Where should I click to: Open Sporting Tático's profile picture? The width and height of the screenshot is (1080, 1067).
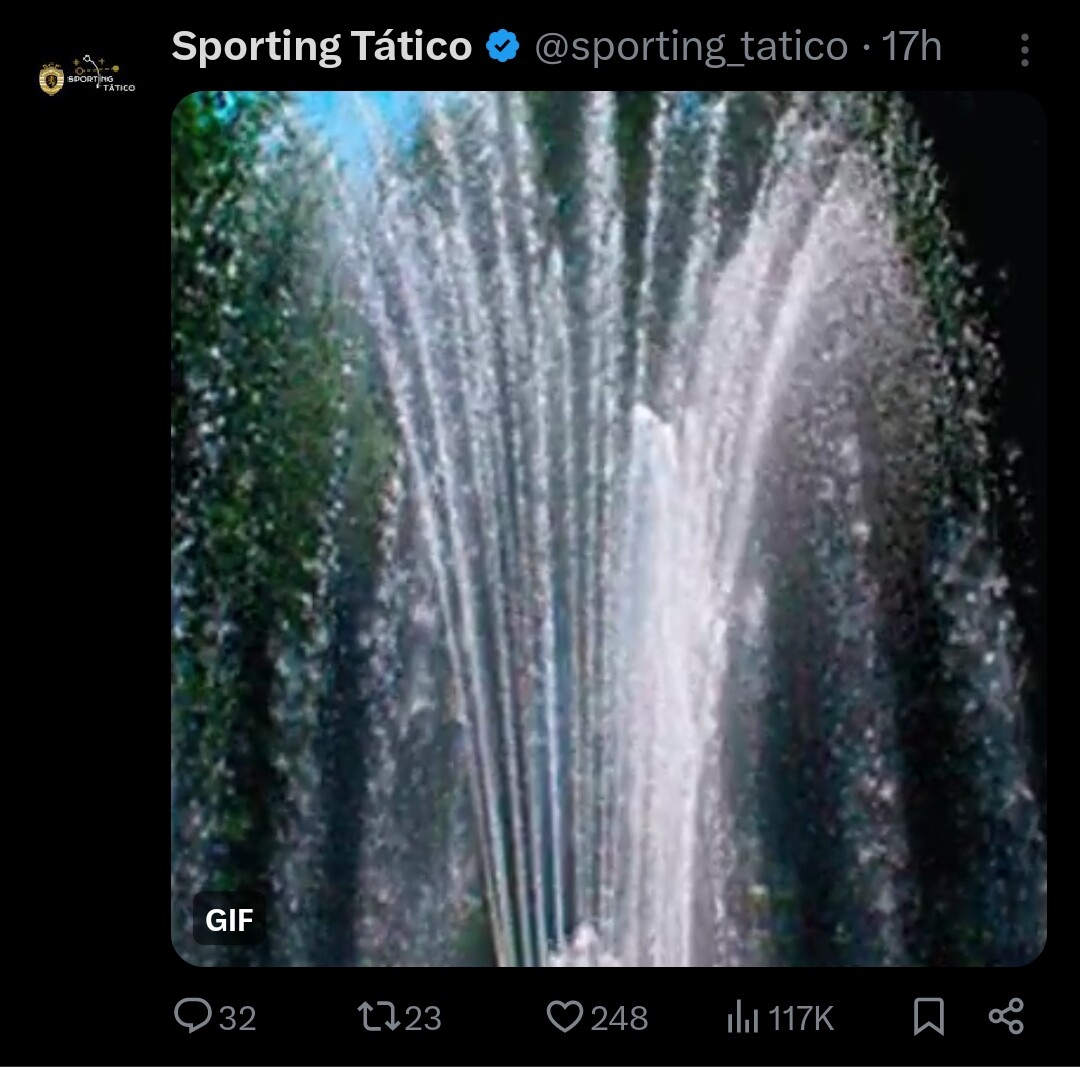[87, 76]
